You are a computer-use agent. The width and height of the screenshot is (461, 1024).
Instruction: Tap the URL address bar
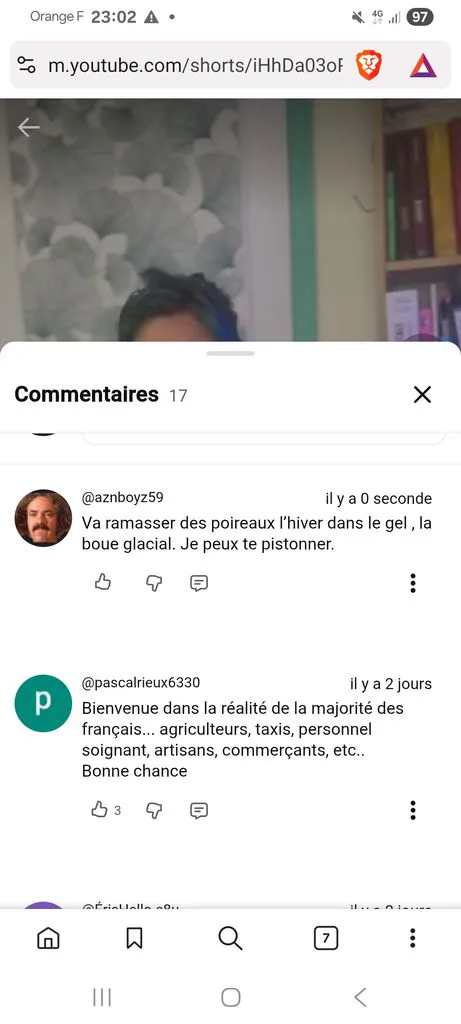coord(195,65)
